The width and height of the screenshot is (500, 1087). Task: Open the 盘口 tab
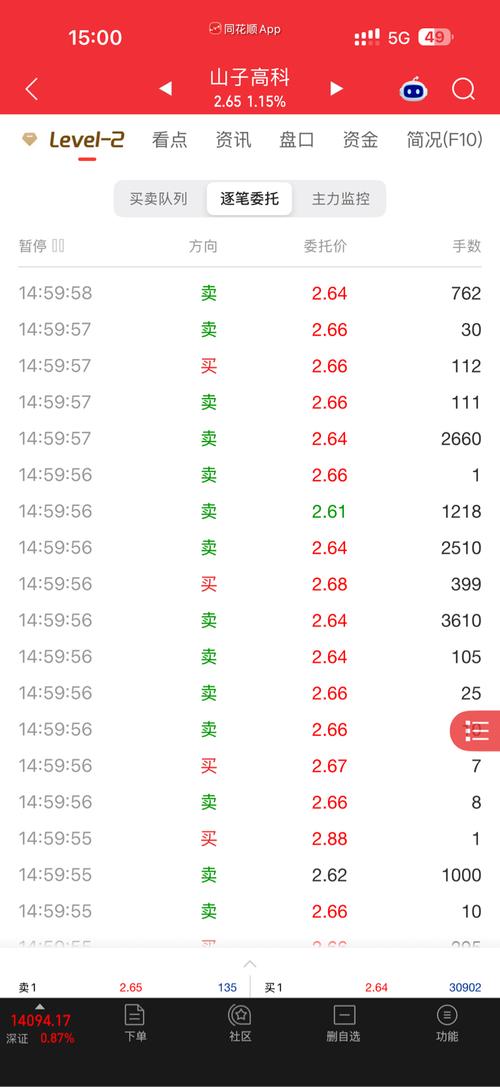click(x=297, y=140)
